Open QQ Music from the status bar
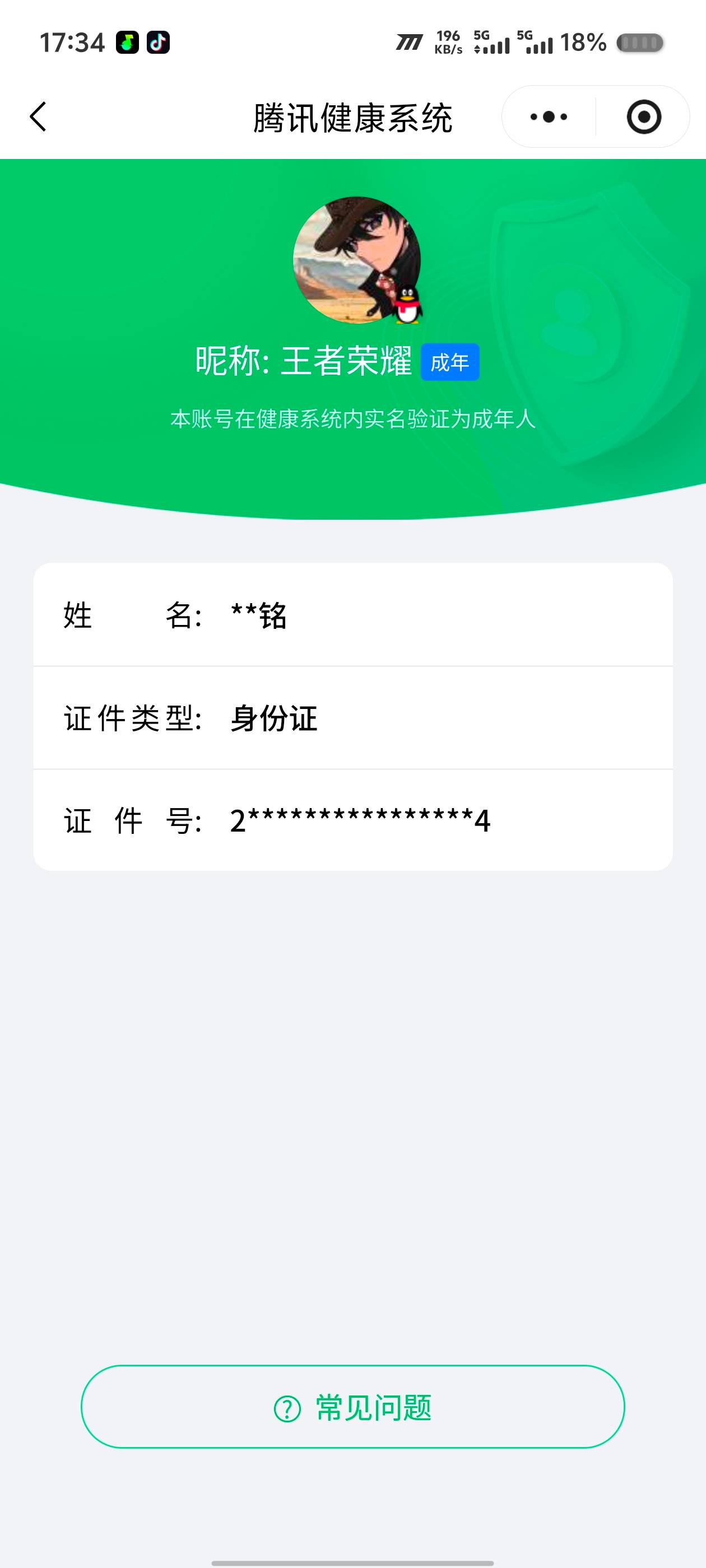The image size is (706, 1568). (126, 41)
